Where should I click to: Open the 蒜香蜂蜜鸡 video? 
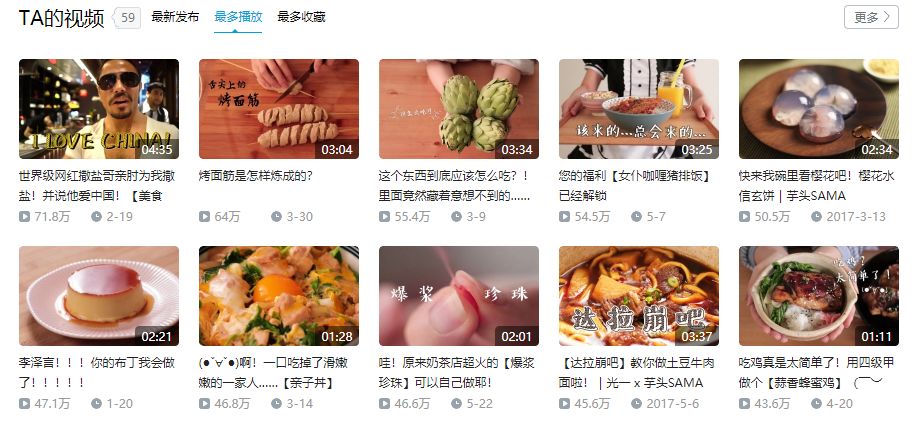[x=819, y=296]
